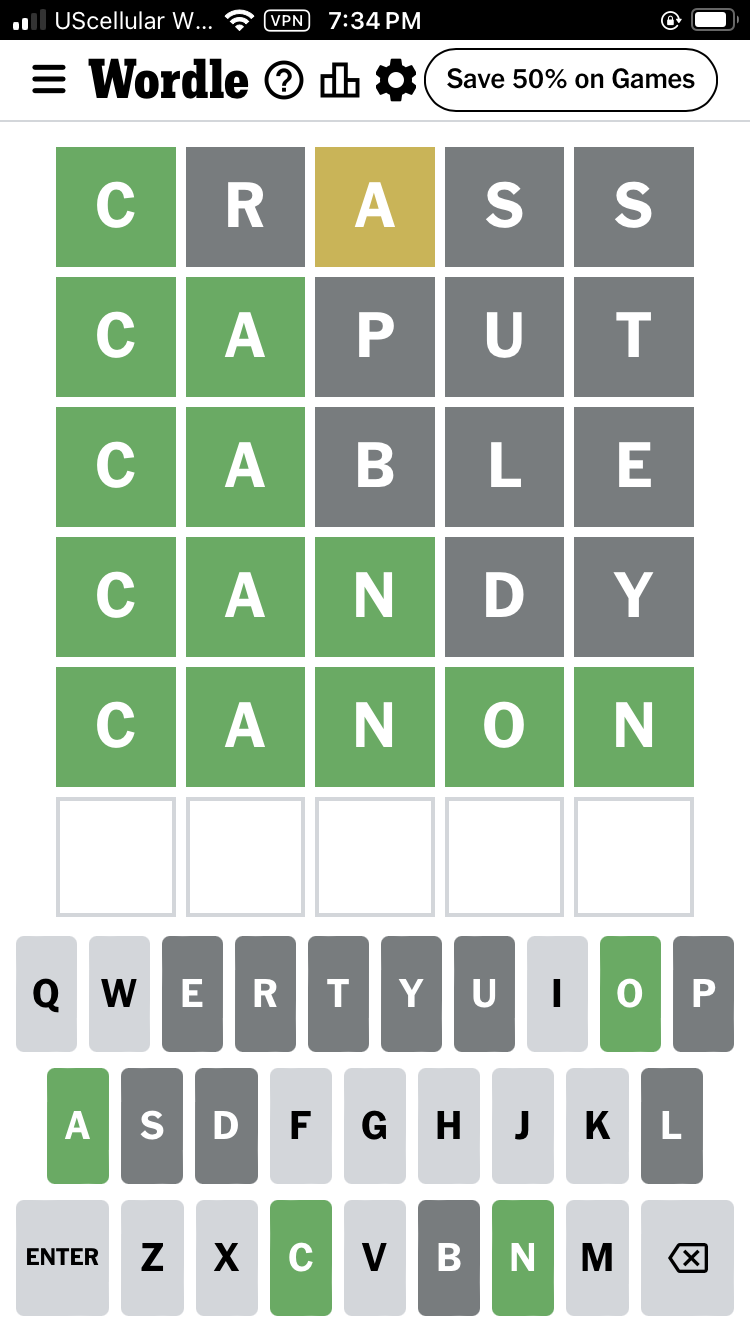Tap the W key

point(119,994)
